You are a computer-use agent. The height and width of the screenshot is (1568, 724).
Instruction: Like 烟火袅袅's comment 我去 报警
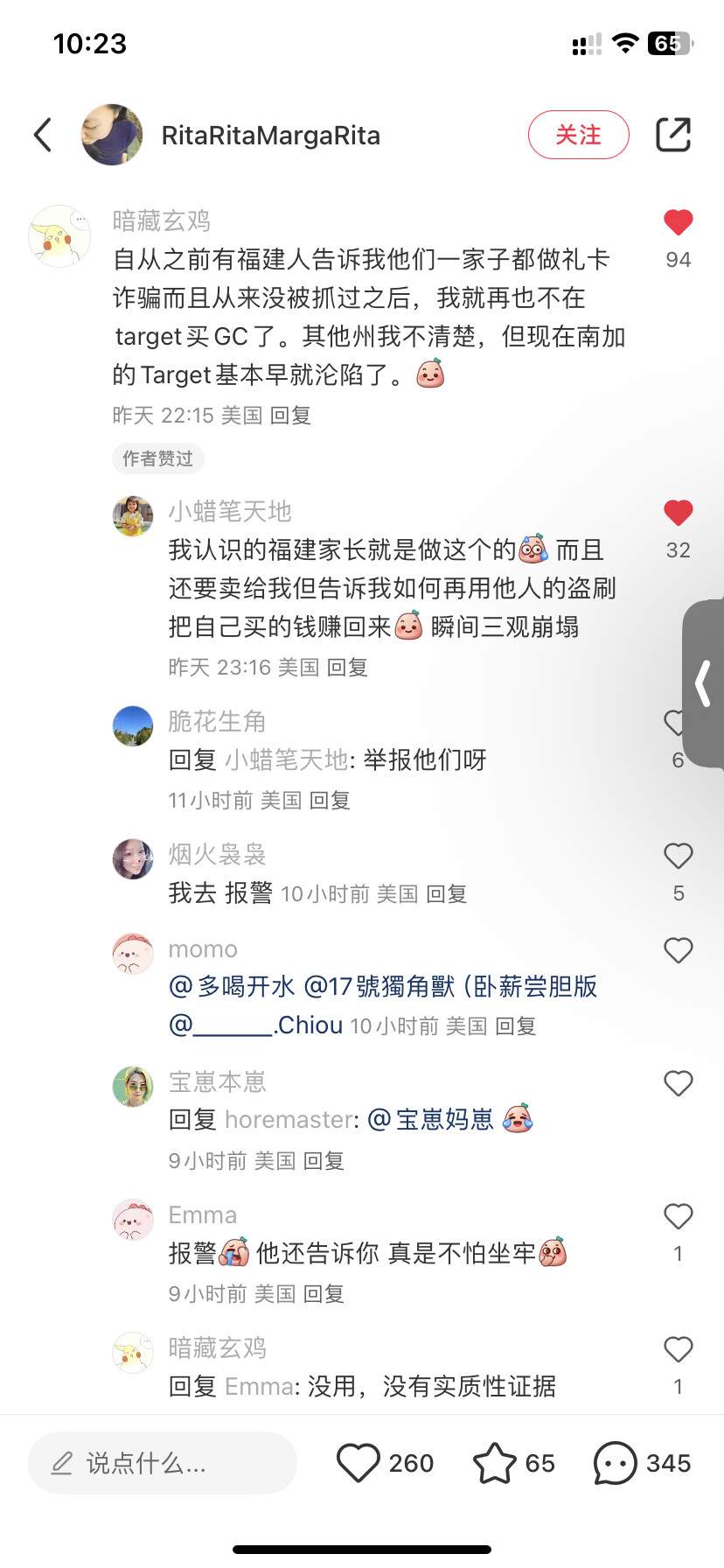[678, 857]
